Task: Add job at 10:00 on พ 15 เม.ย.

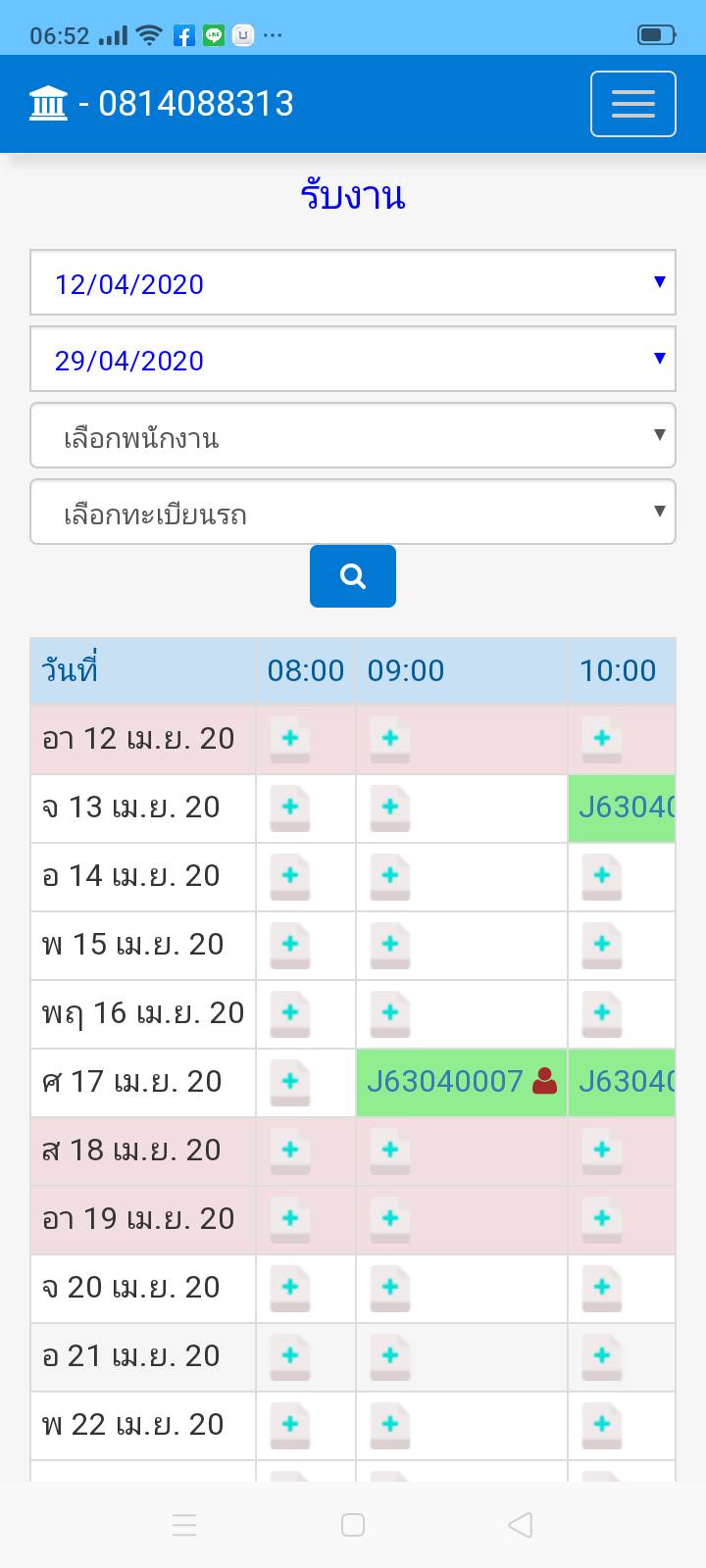Action: [x=602, y=946]
